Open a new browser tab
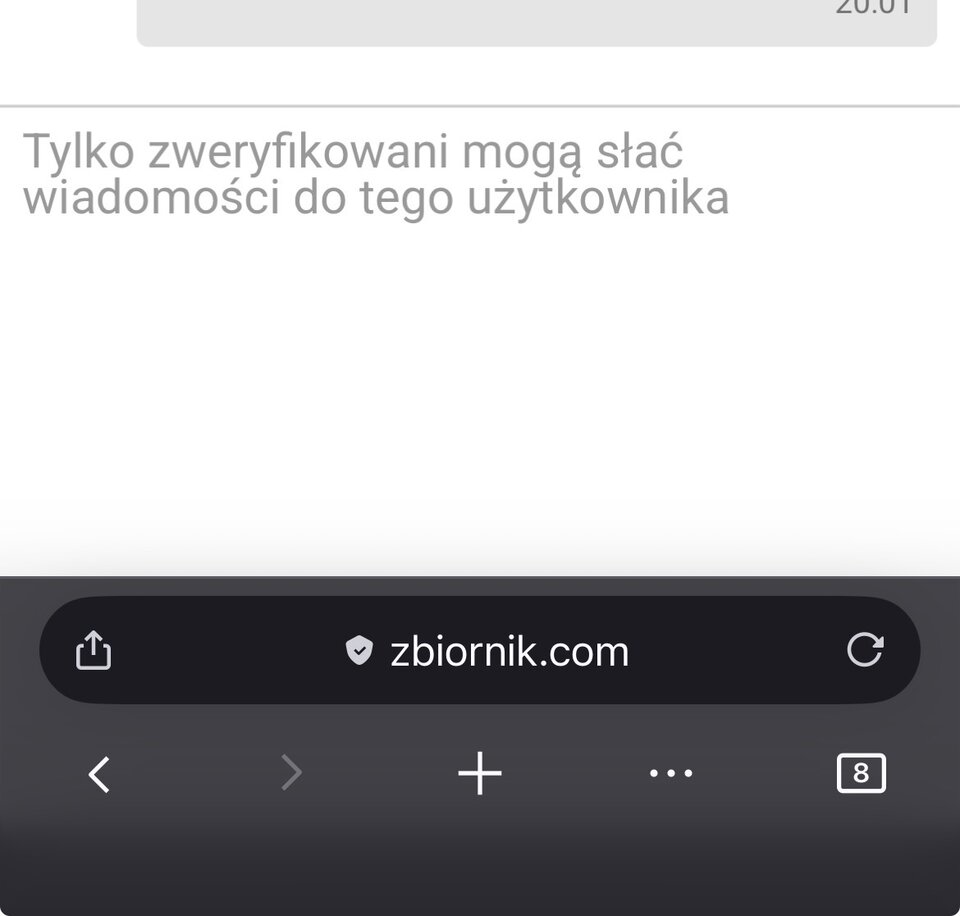Screen dimensions: 960x916 480,774
